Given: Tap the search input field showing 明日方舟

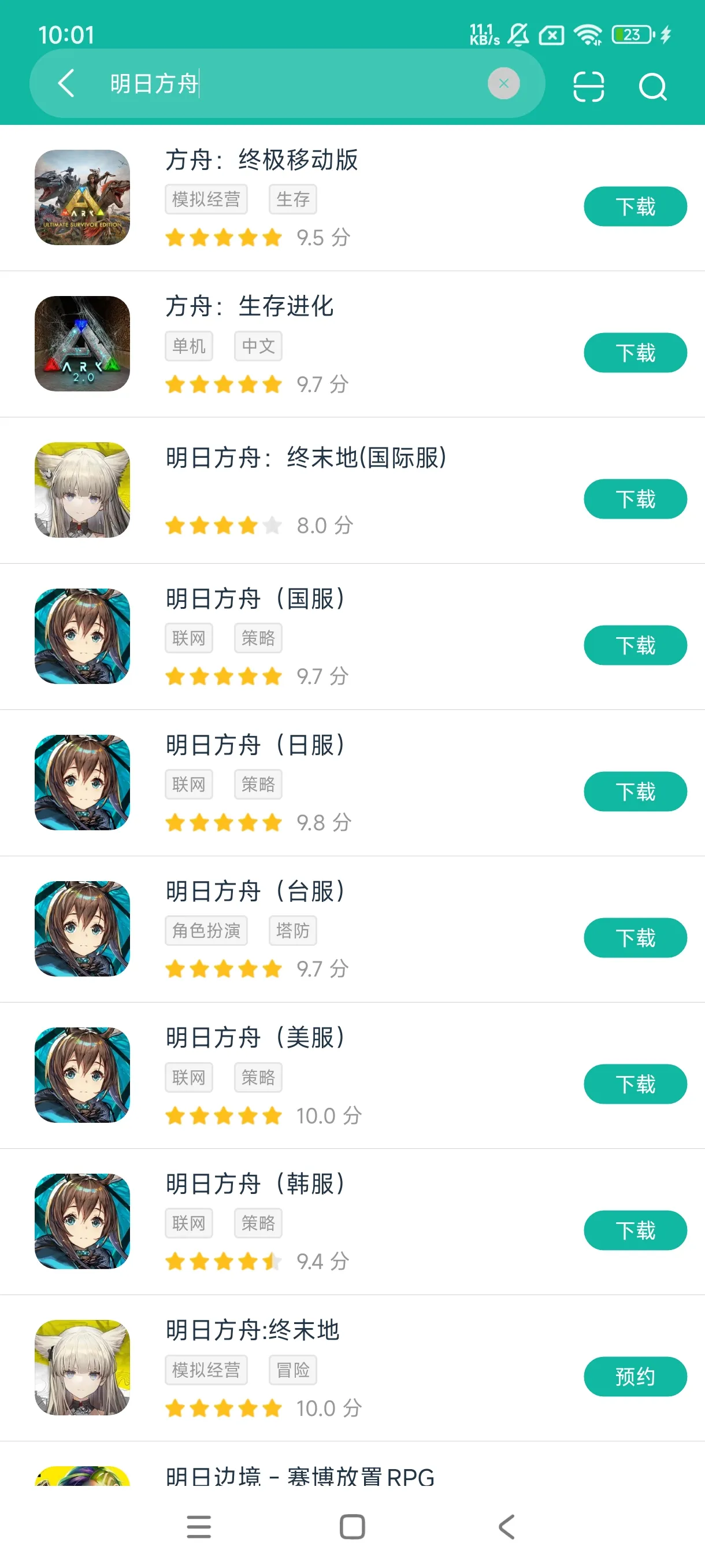Looking at the screenshot, I should click(274, 83).
